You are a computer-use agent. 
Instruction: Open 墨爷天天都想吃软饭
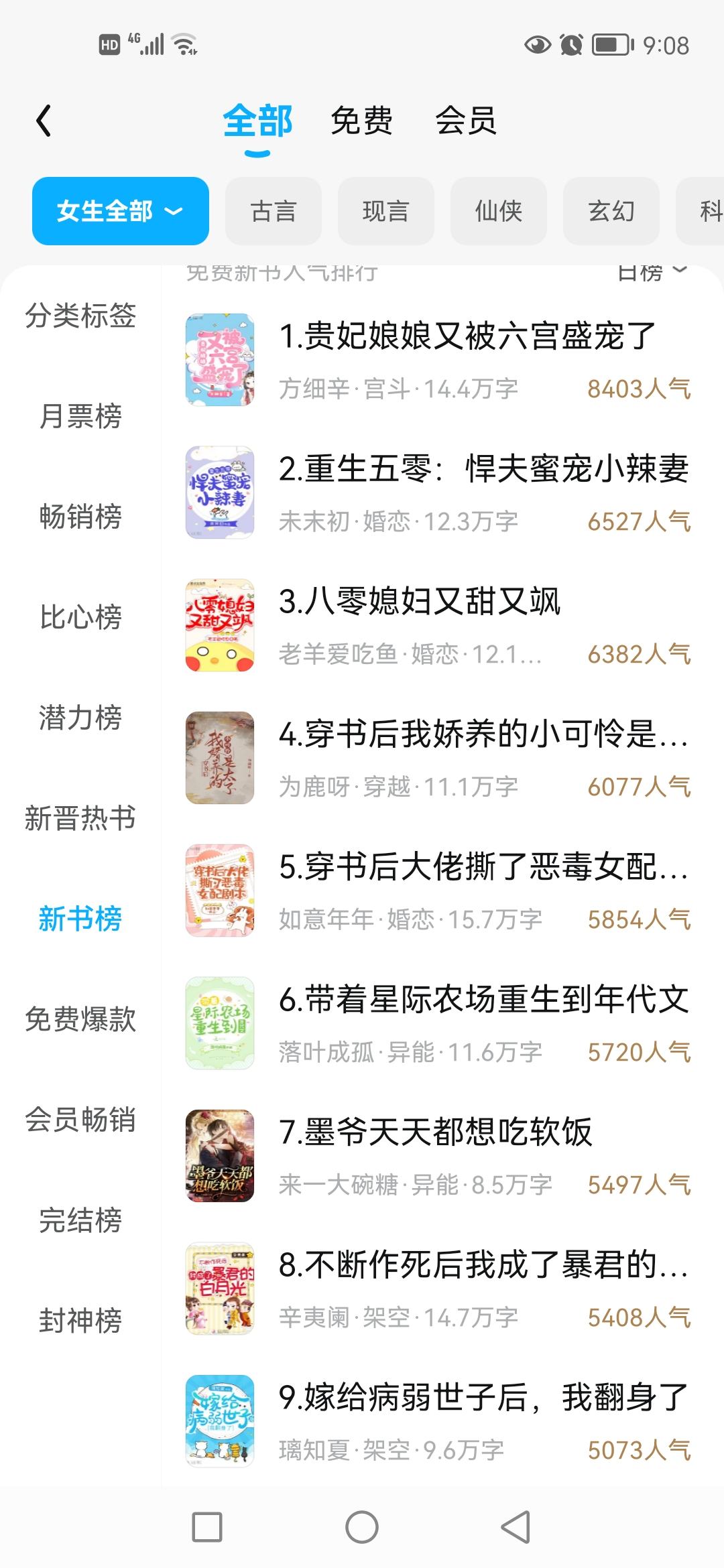point(436,1132)
